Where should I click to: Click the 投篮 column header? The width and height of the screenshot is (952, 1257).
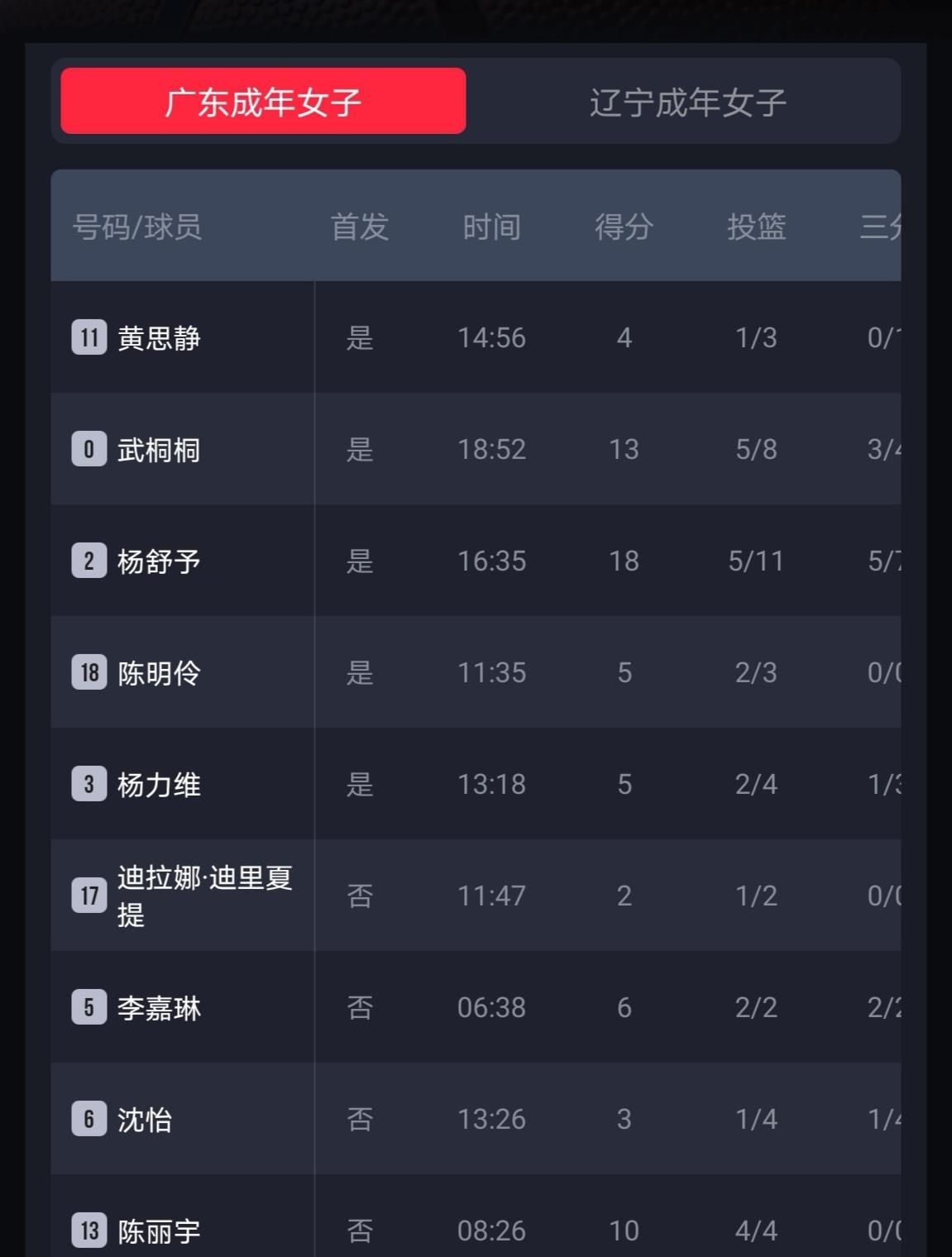point(757,228)
